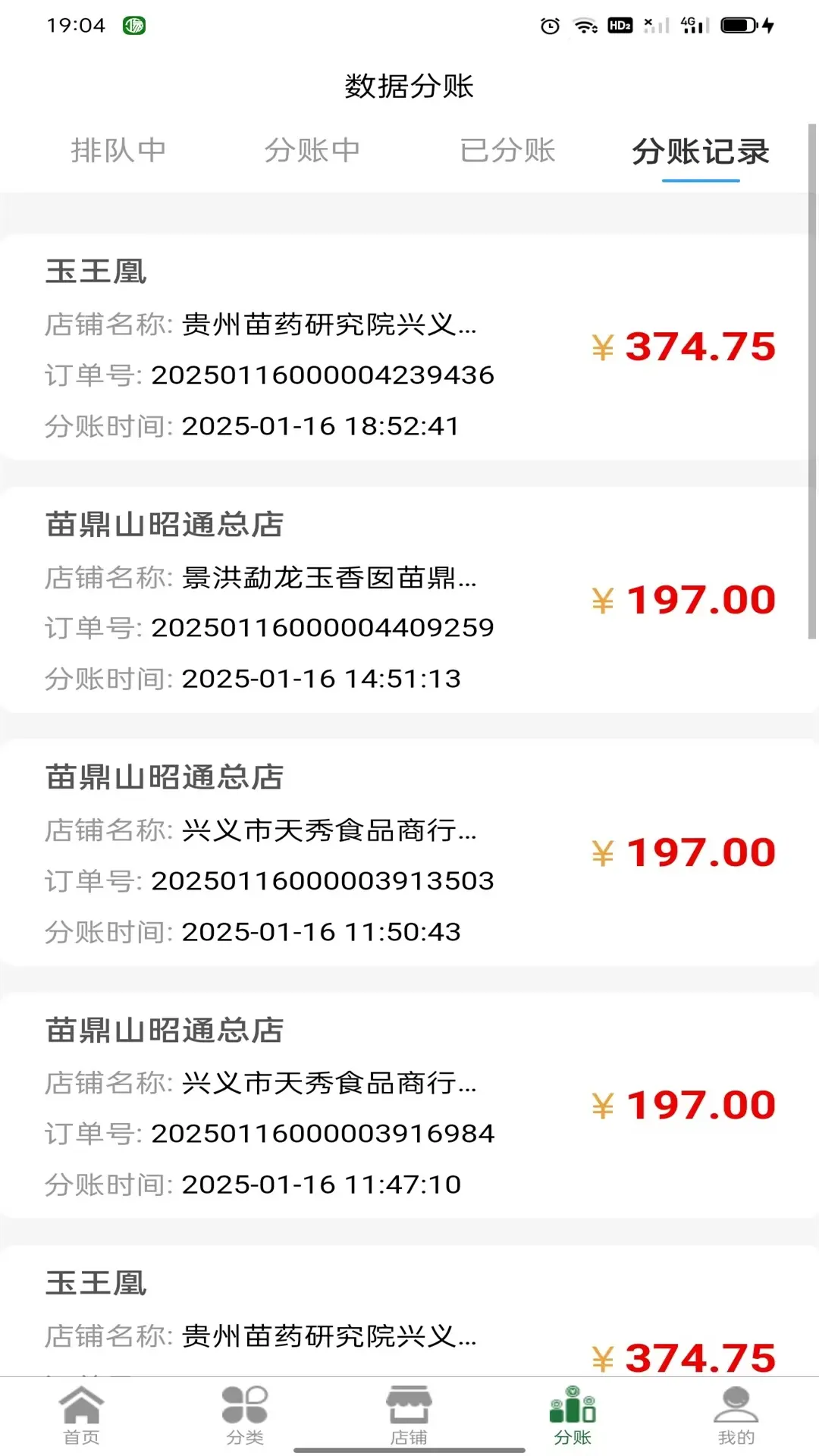Image resolution: width=819 pixels, height=1456 pixels.
Task: Open the 分账中 tab
Action: coord(313,151)
